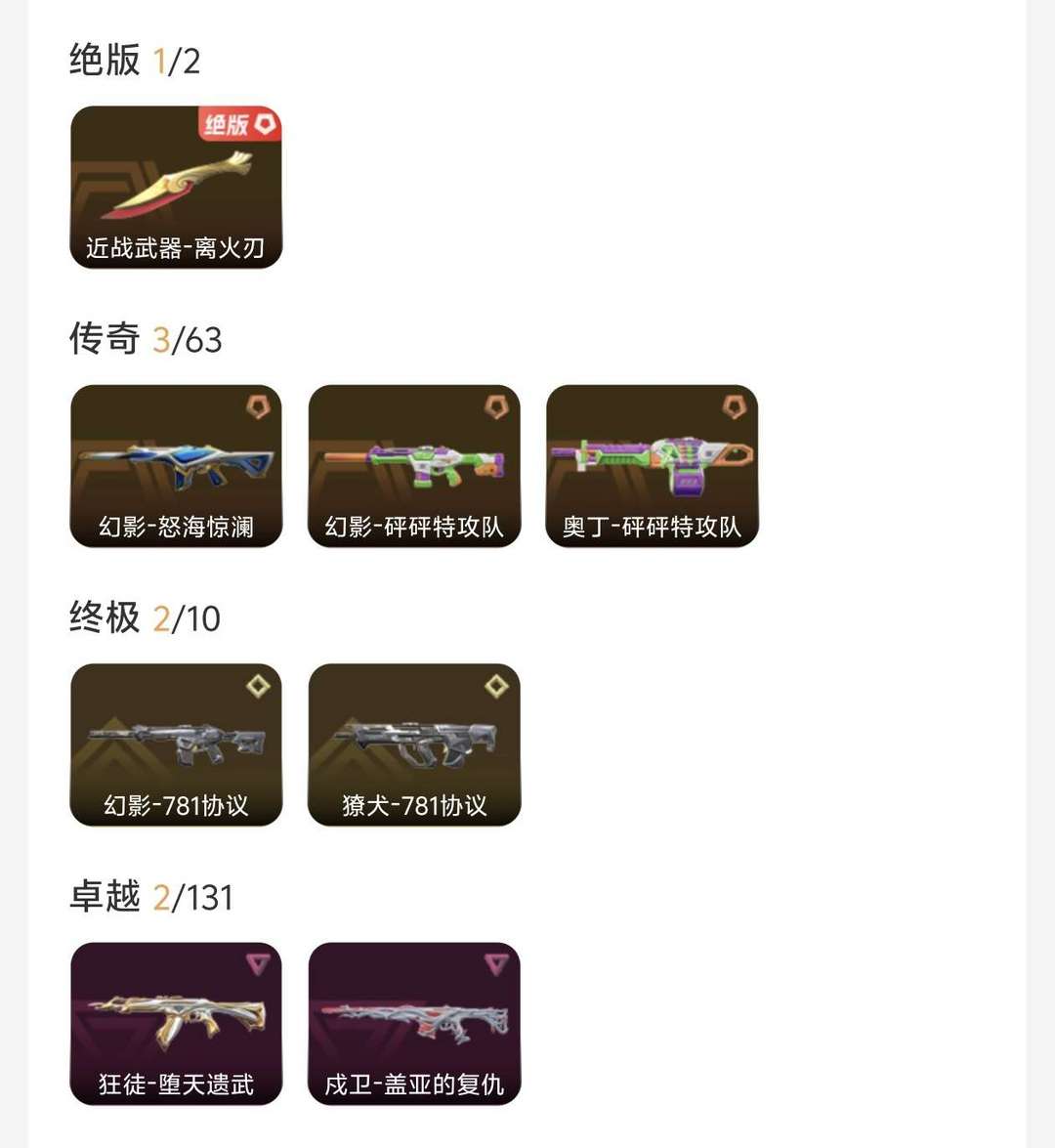This screenshot has height=1148, width=1055.
Task: View the 幻影-怒海惊澜 weapon skin
Action: pyautogui.click(x=174, y=464)
